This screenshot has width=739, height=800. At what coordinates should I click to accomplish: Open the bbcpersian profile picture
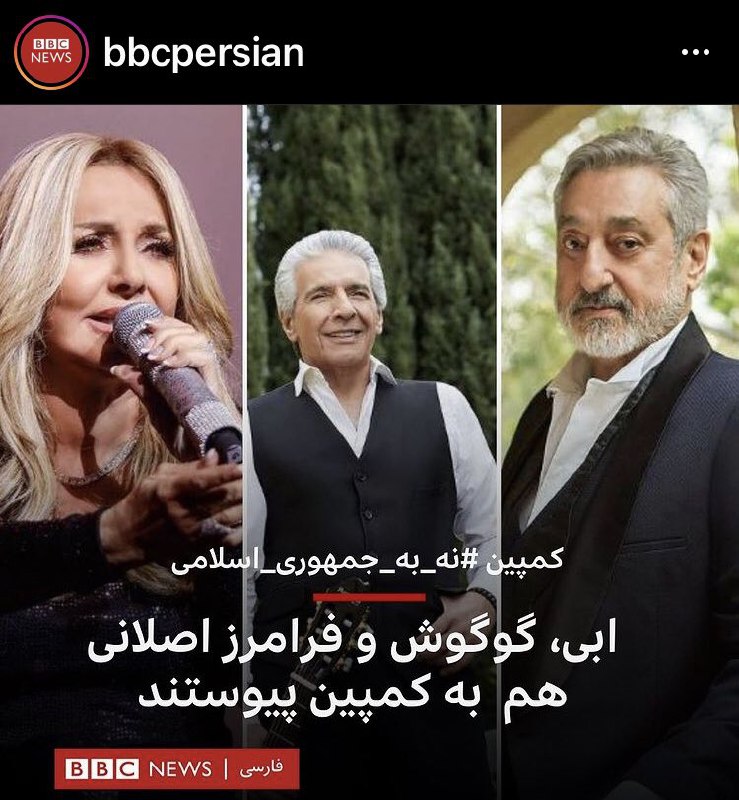(x=52, y=52)
